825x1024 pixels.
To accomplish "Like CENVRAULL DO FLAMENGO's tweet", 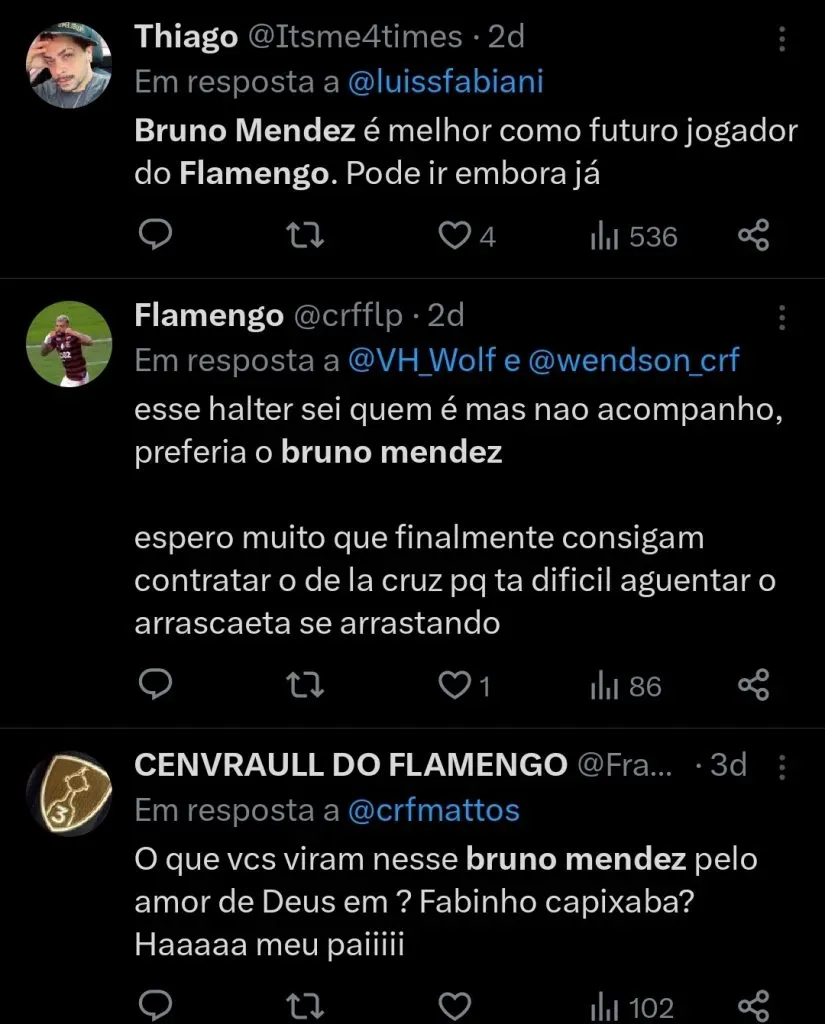I will (x=455, y=1003).
